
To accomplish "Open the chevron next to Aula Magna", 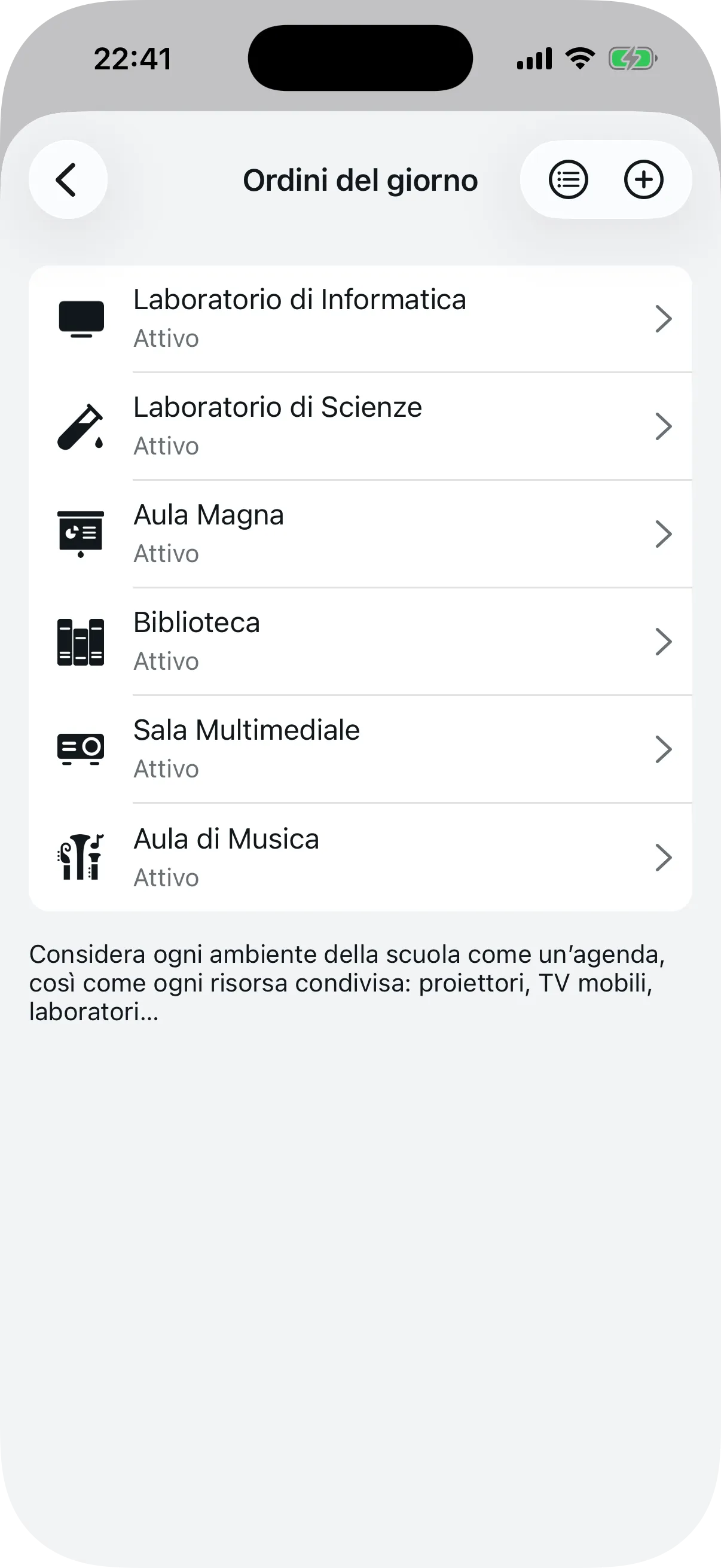I will point(664,533).
